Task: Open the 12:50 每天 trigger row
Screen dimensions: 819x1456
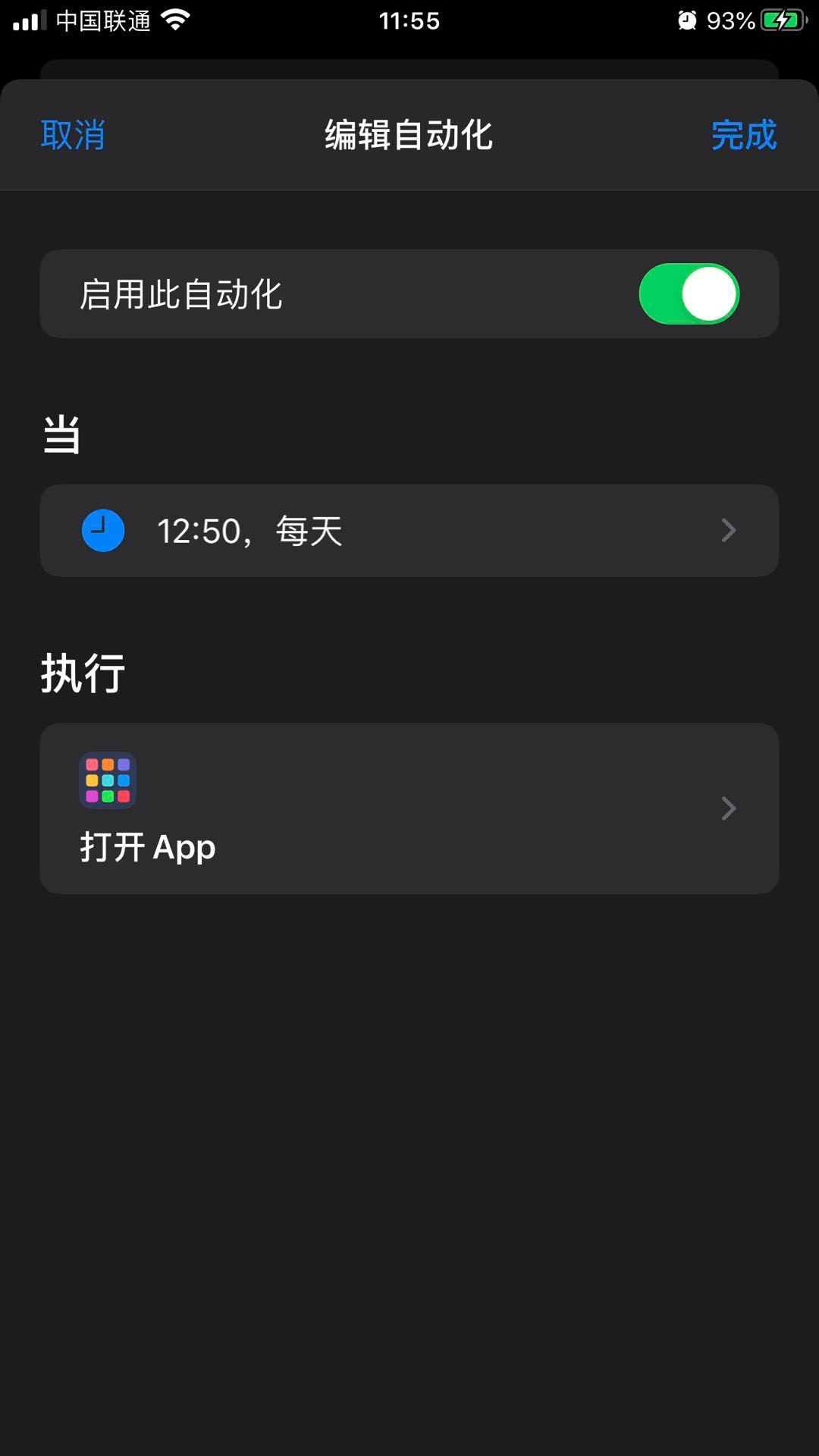Action: pyautogui.click(x=409, y=530)
